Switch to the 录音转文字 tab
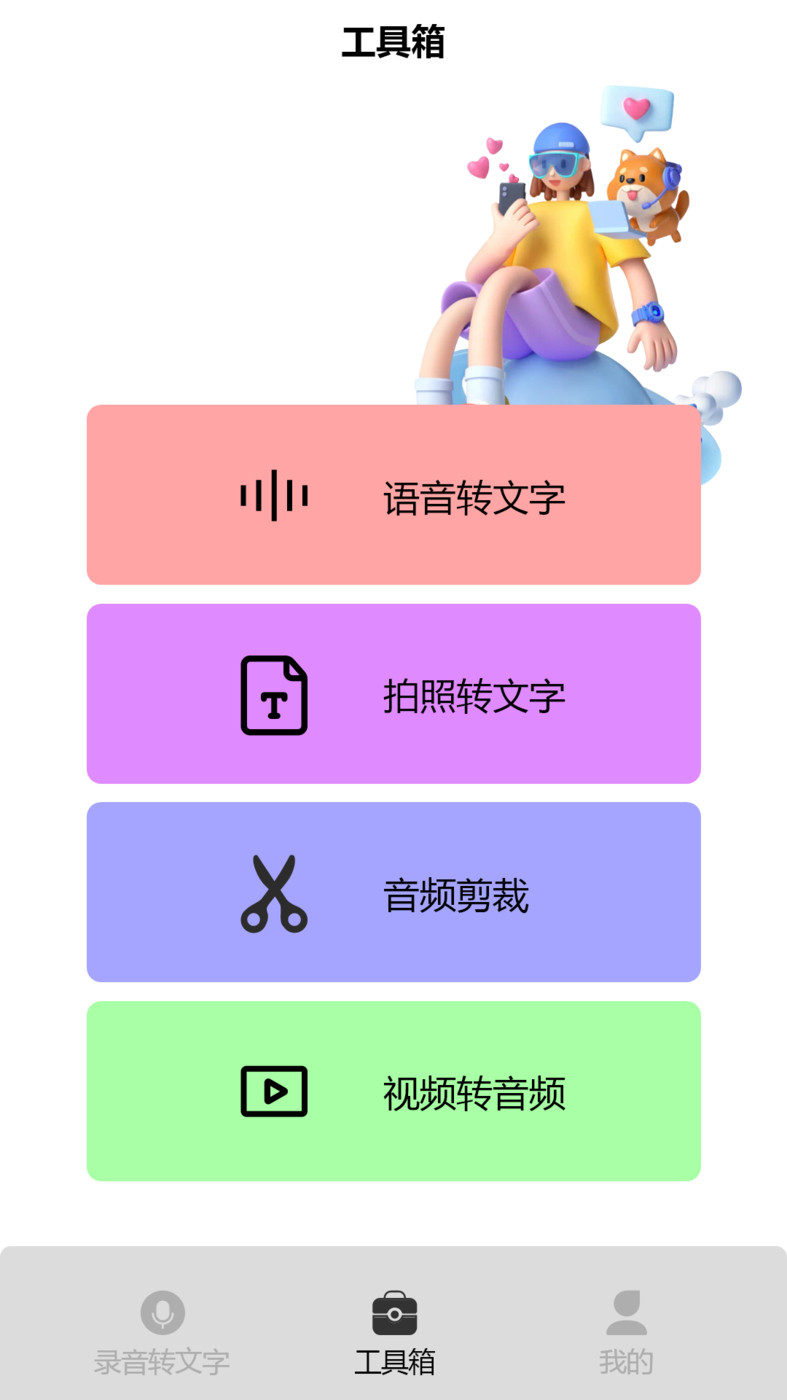 point(160,1335)
